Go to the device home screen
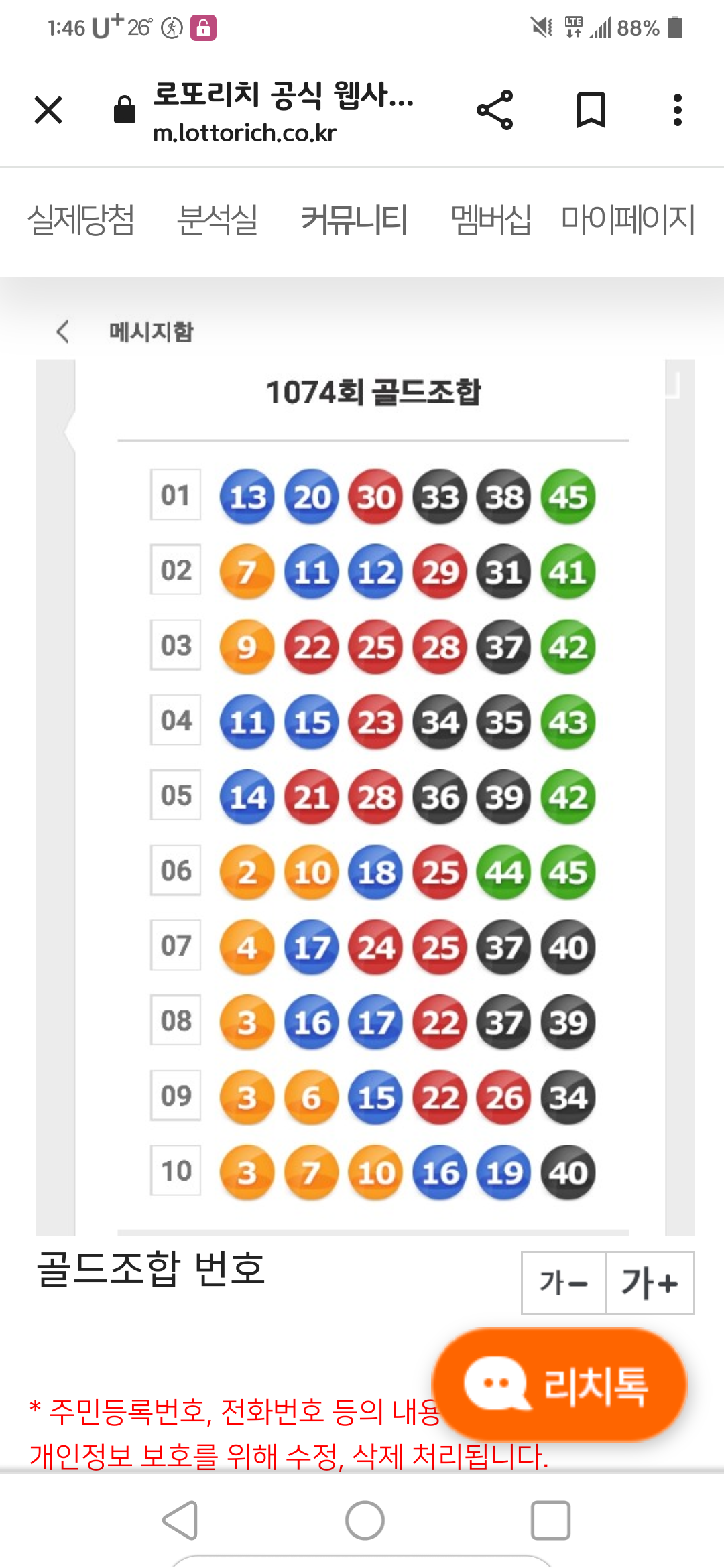Screen dimensions: 724x1568 click(365, 1520)
